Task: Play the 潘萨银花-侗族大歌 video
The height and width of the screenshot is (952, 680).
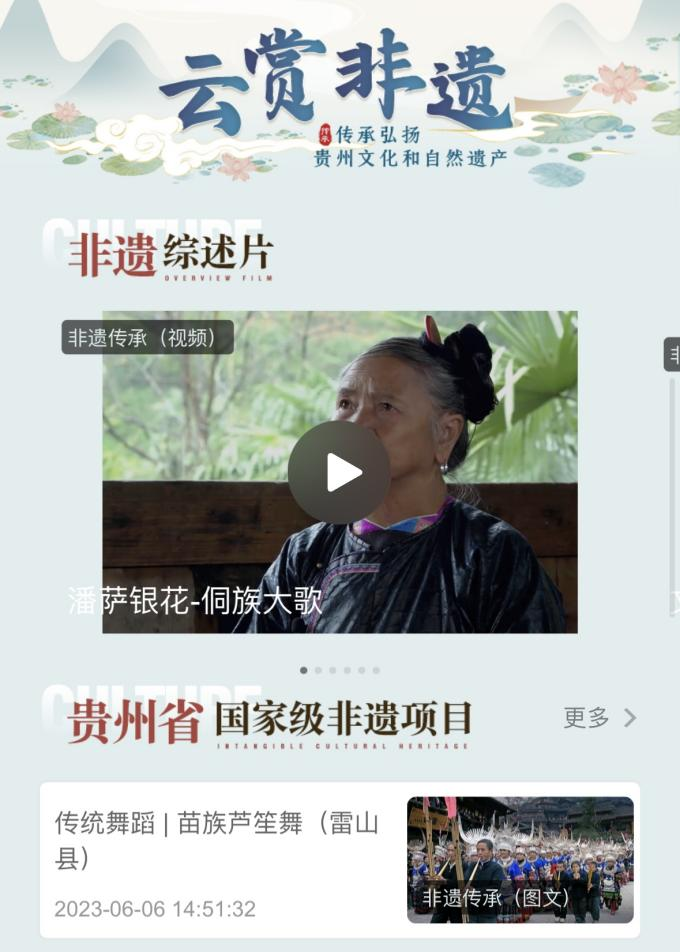Action: click(x=339, y=472)
